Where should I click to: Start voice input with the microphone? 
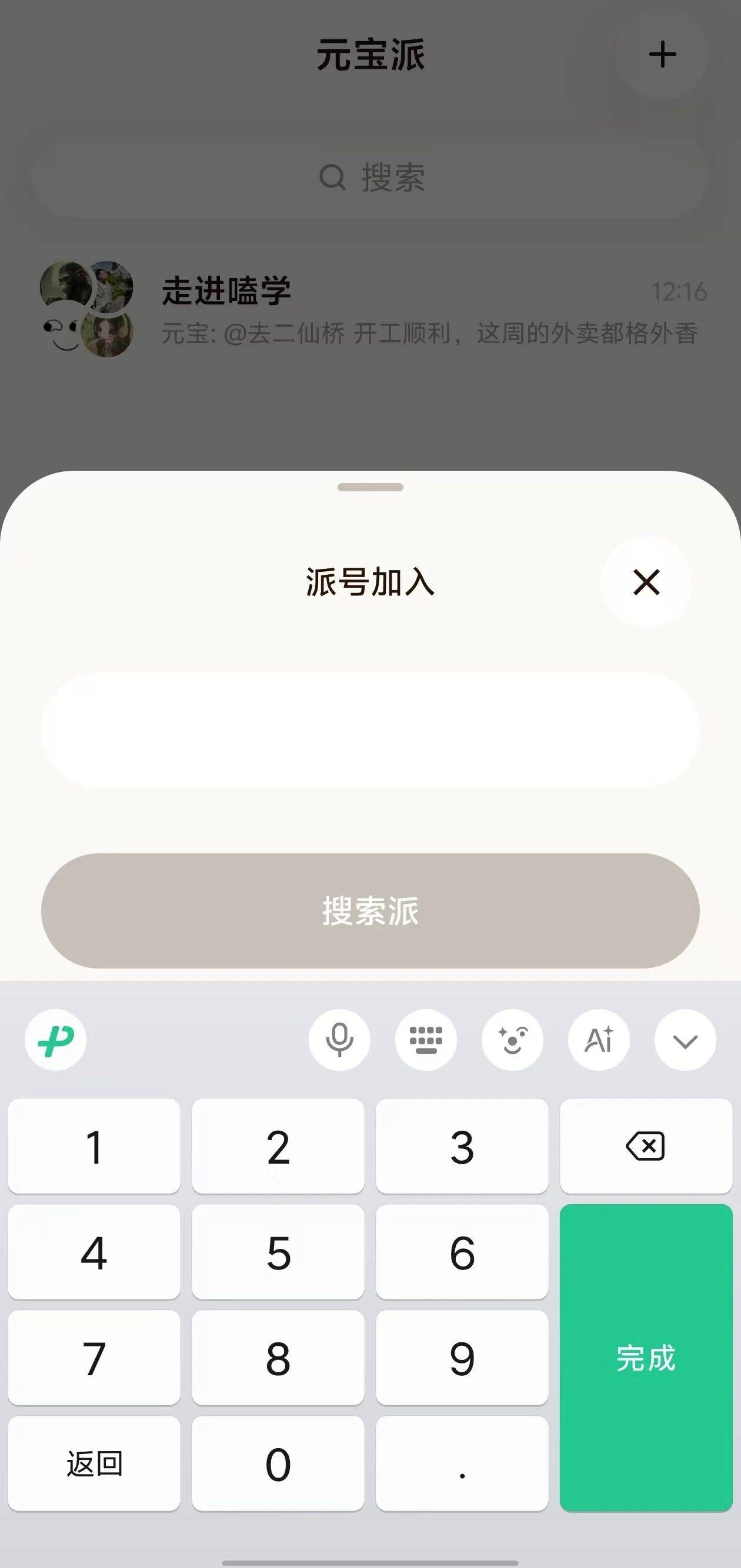(x=339, y=1040)
